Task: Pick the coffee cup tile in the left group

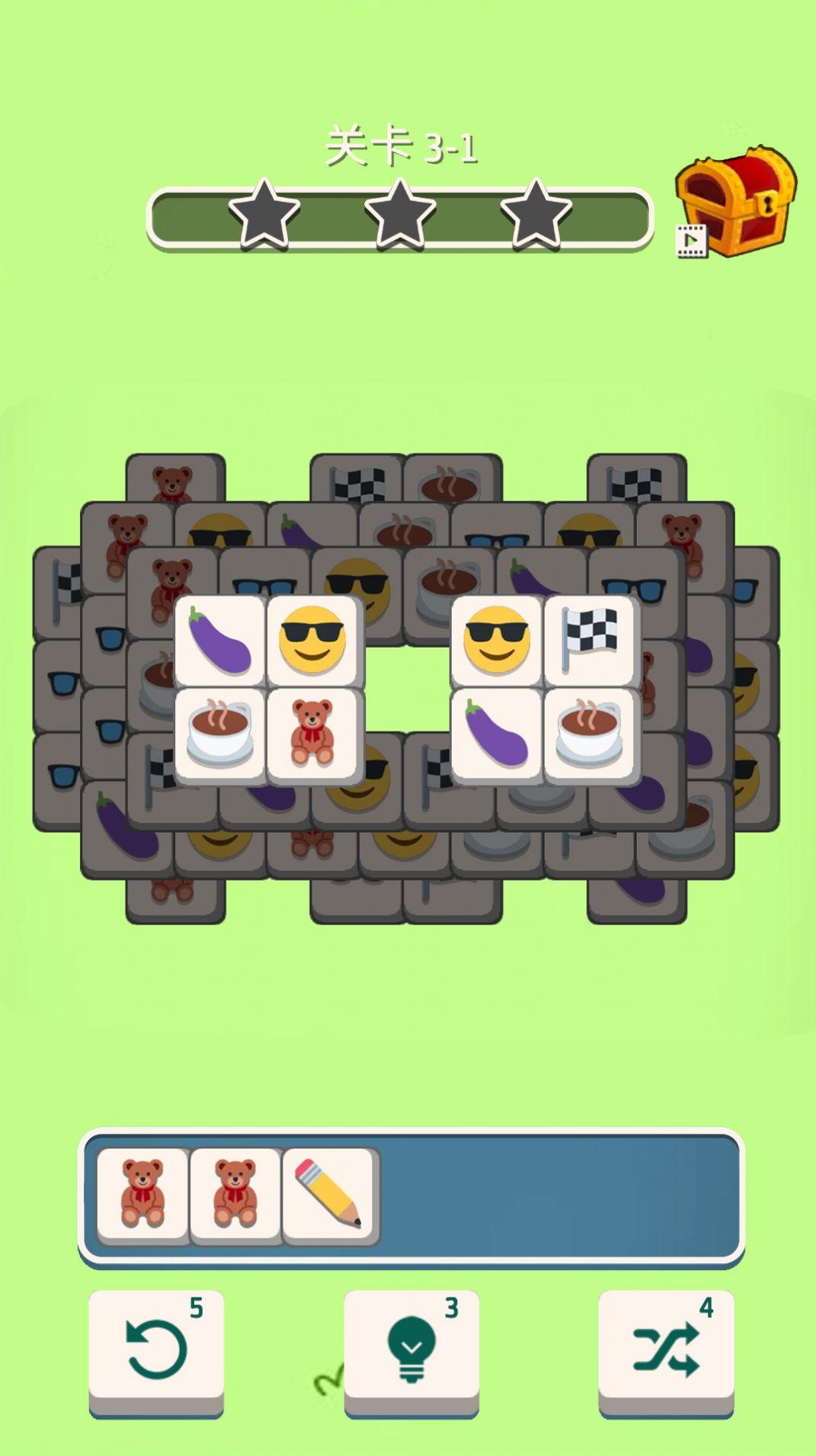Action: coord(220,734)
